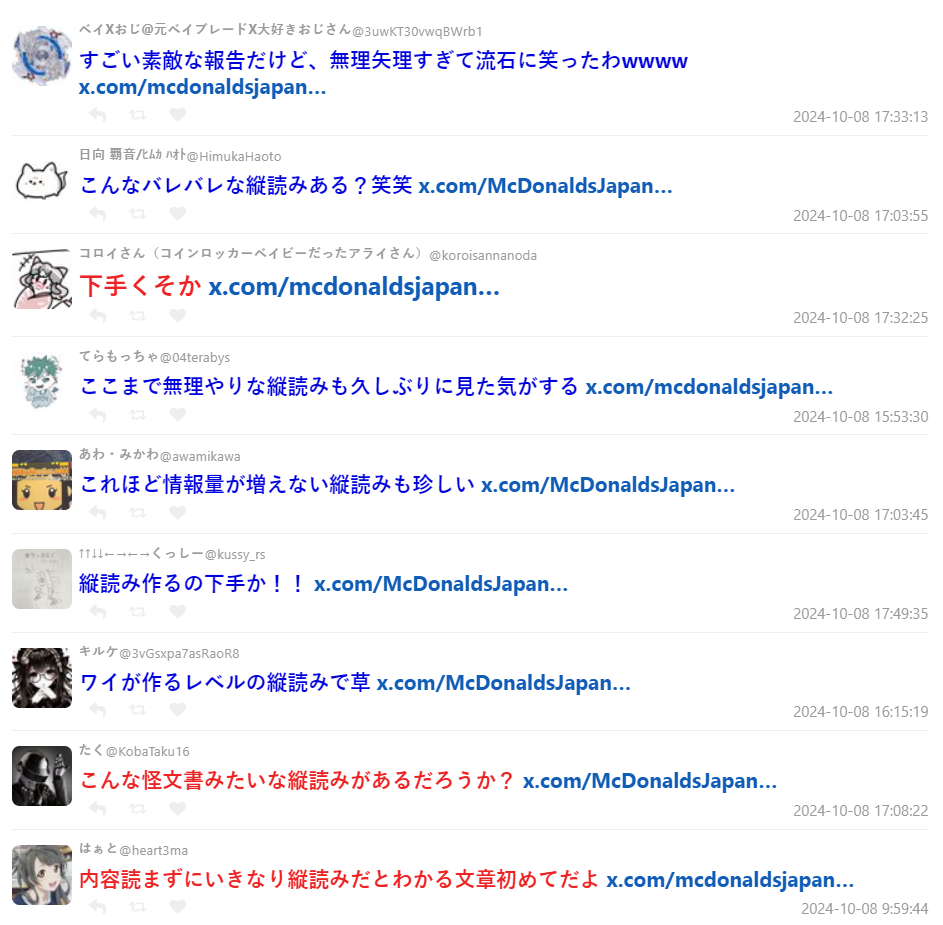Open the x.com link in @koroisannanoda's tweet

[353, 287]
